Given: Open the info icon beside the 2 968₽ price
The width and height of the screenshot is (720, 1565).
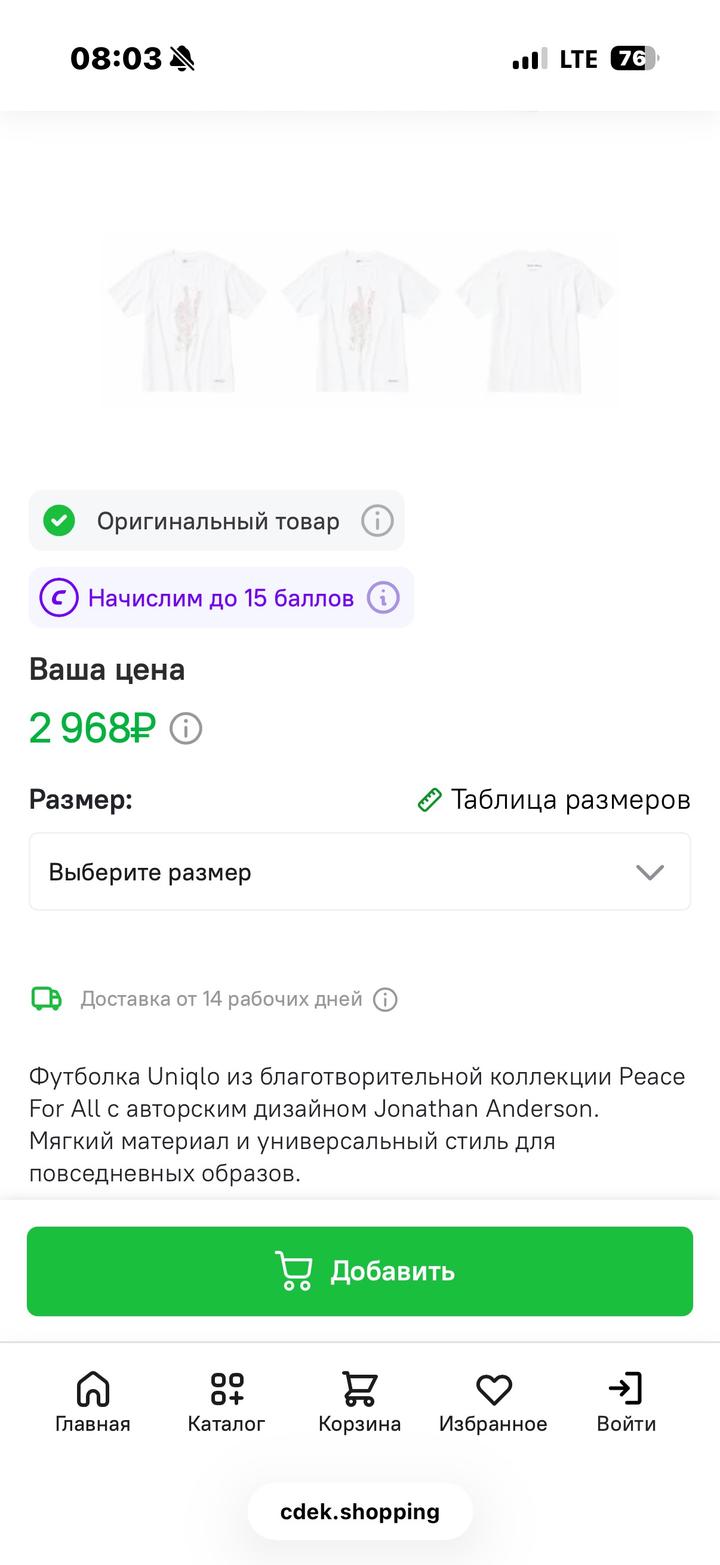Looking at the screenshot, I should [x=186, y=729].
